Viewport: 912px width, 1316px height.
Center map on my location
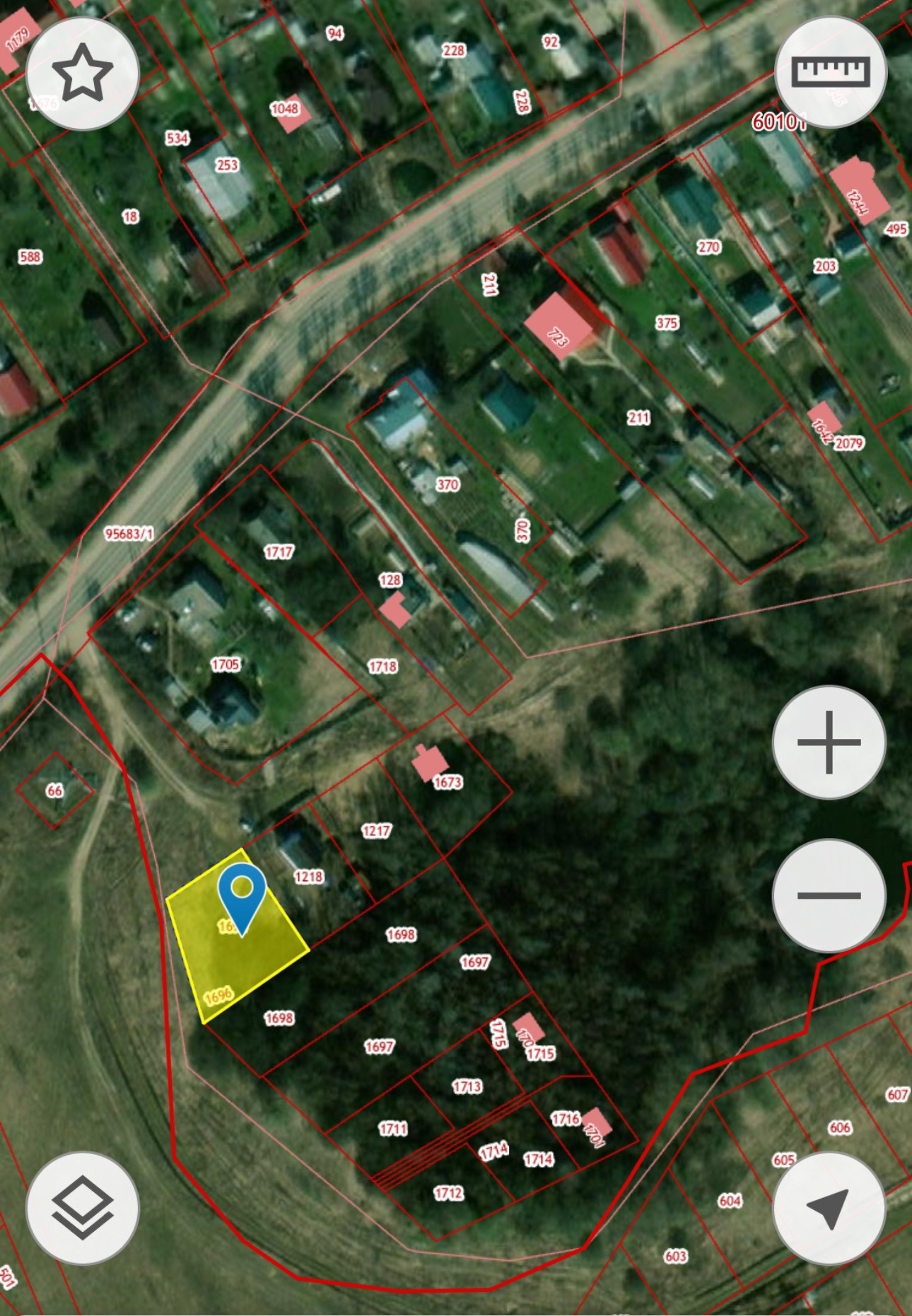tap(829, 1209)
